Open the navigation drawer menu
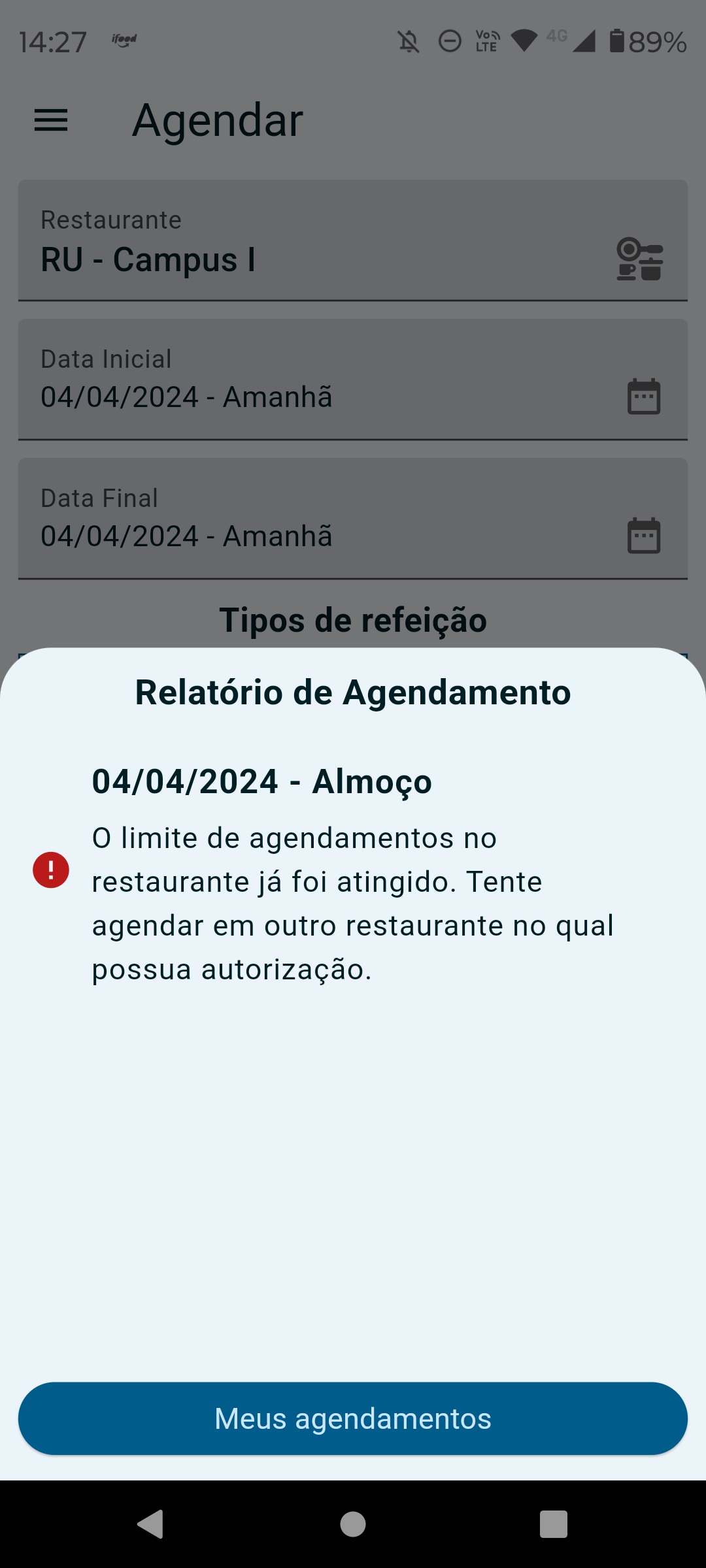 (51, 120)
